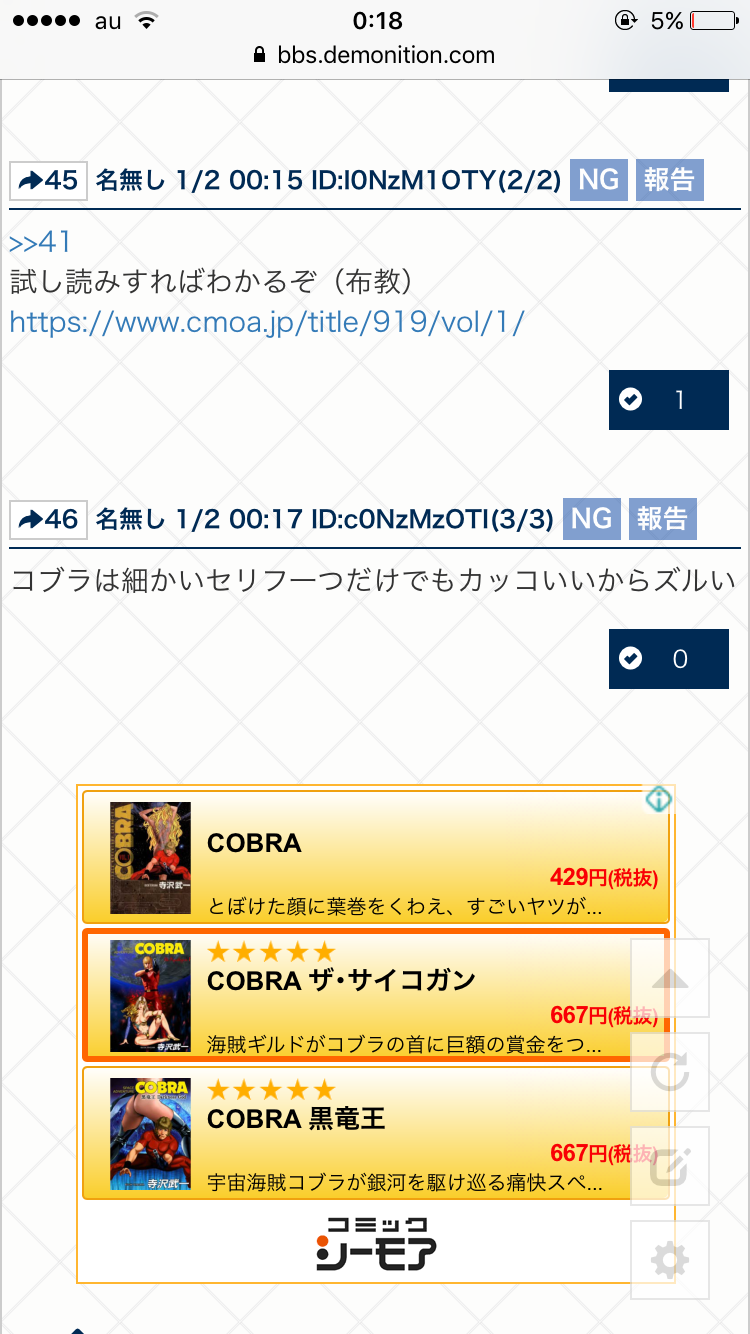750x1334 pixels.
Task: Open the COBRA 429円 ad item
Action: (375, 857)
